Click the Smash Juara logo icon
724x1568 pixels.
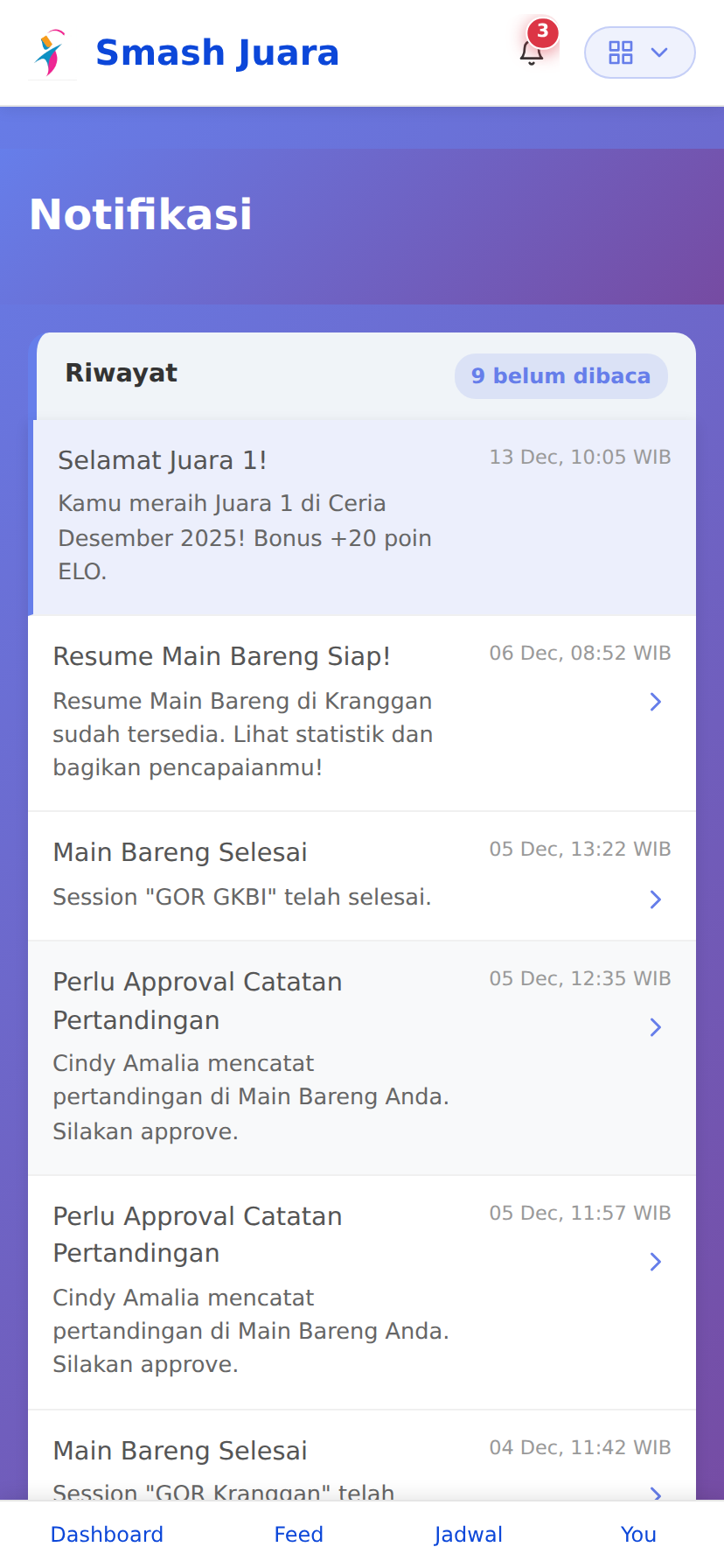point(50,52)
